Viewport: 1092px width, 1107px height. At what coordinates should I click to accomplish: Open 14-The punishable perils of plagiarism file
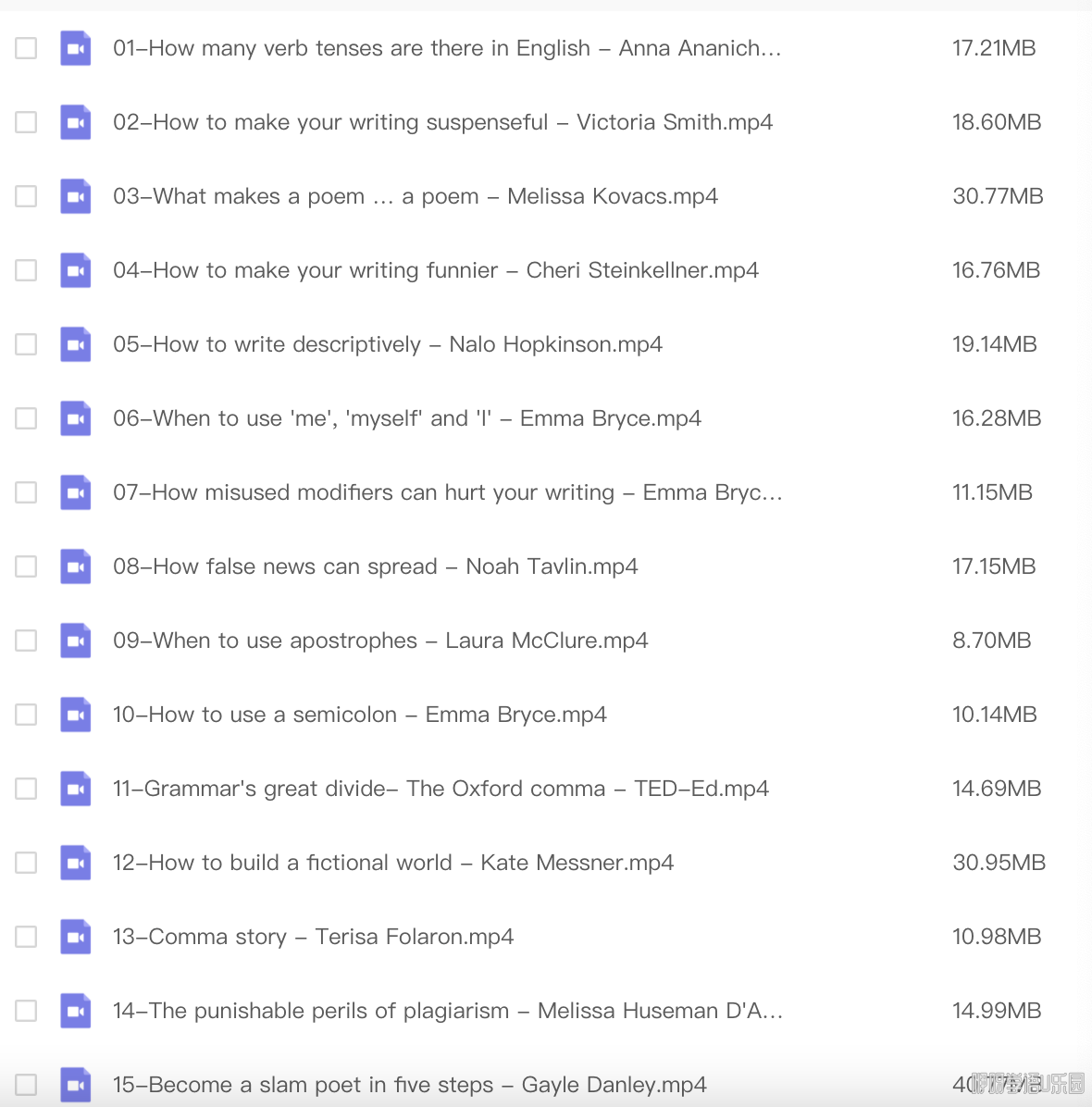click(x=447, y=1011)
